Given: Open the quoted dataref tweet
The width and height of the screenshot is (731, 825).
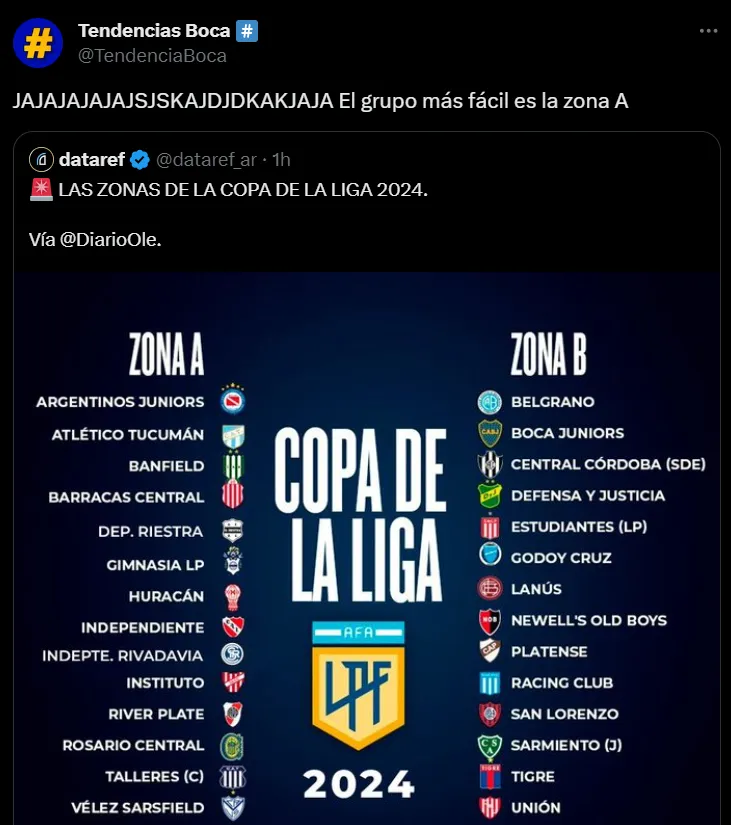Looking at the screenshot, I should (x=400, y=190).
